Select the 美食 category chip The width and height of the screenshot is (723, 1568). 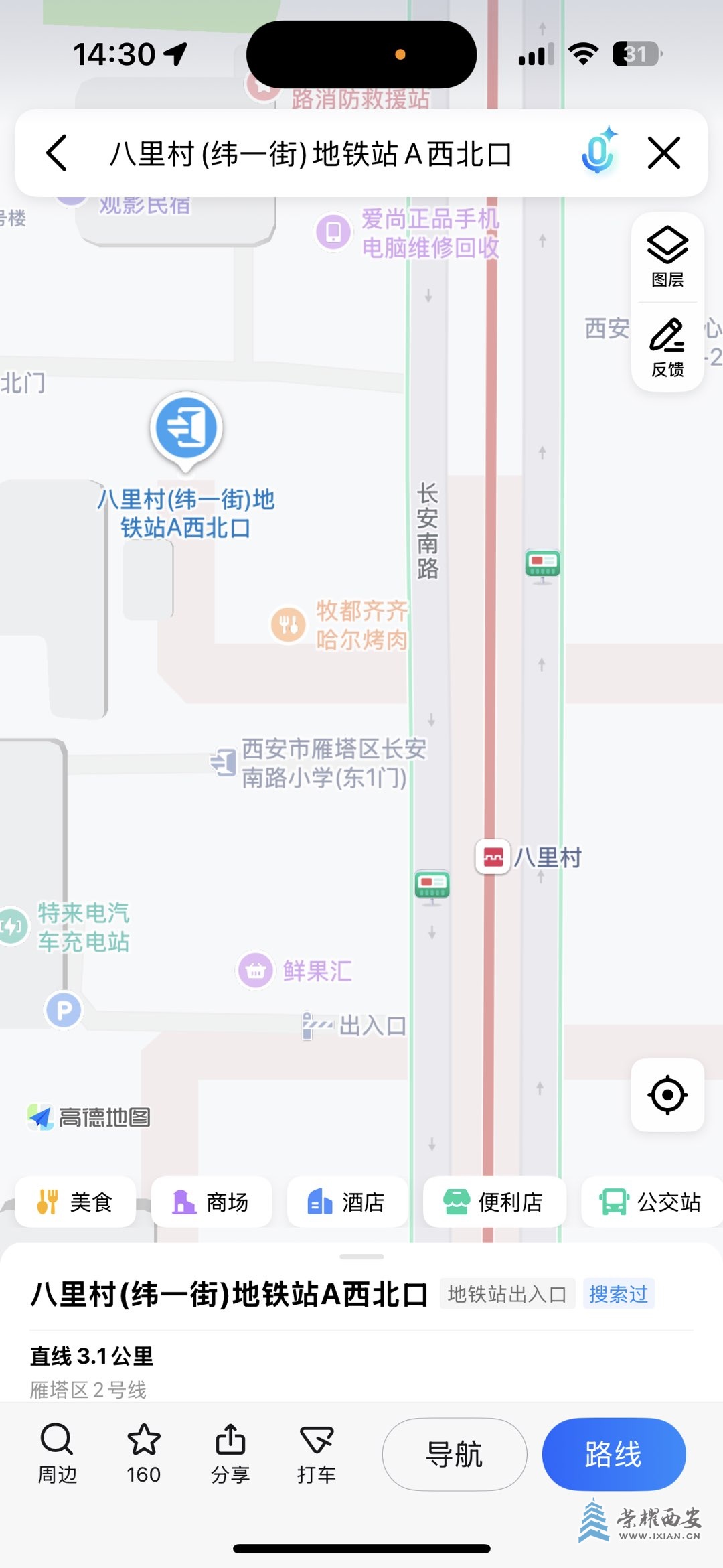[75, 1202]
